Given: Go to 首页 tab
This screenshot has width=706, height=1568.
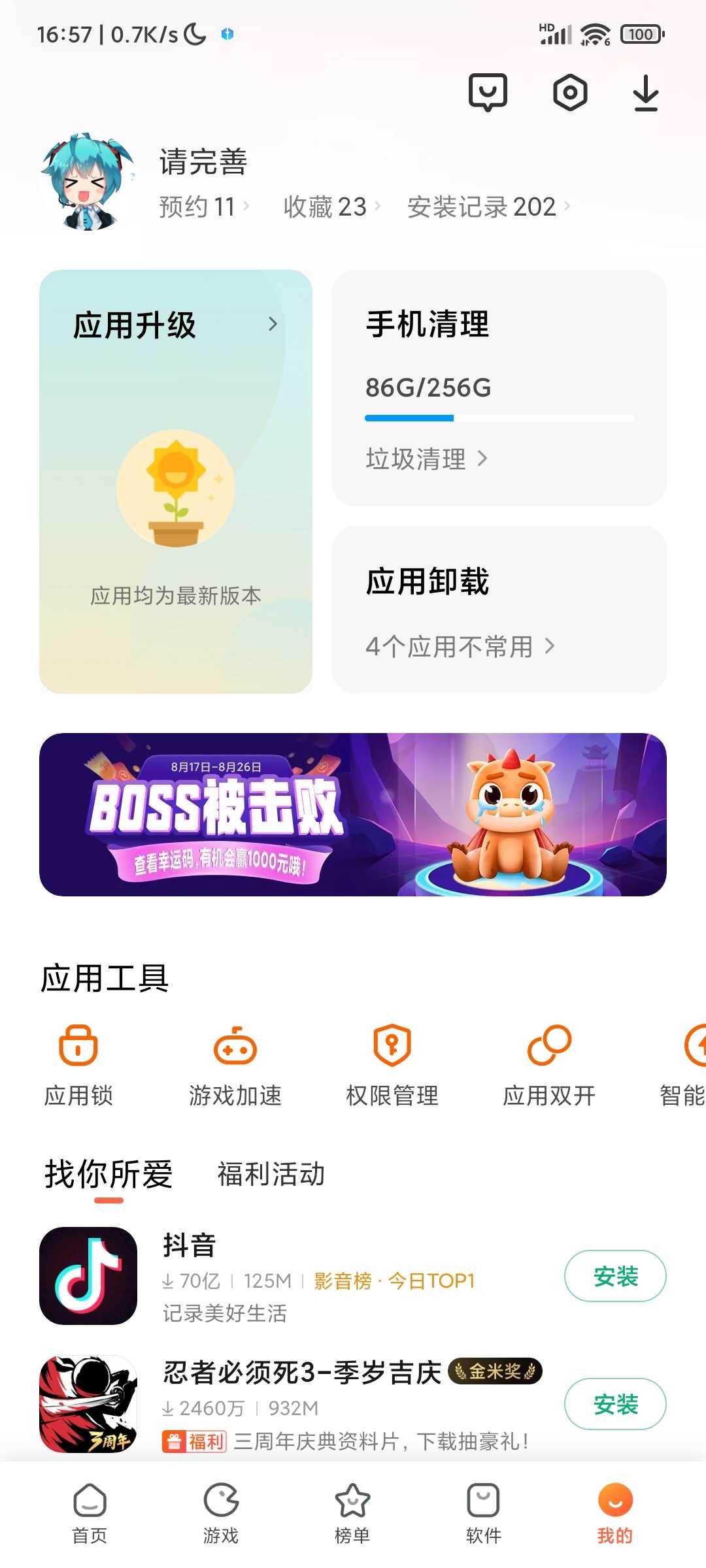Looking at the screenshot, I should pyautogui.click(x=90, y=1513).
